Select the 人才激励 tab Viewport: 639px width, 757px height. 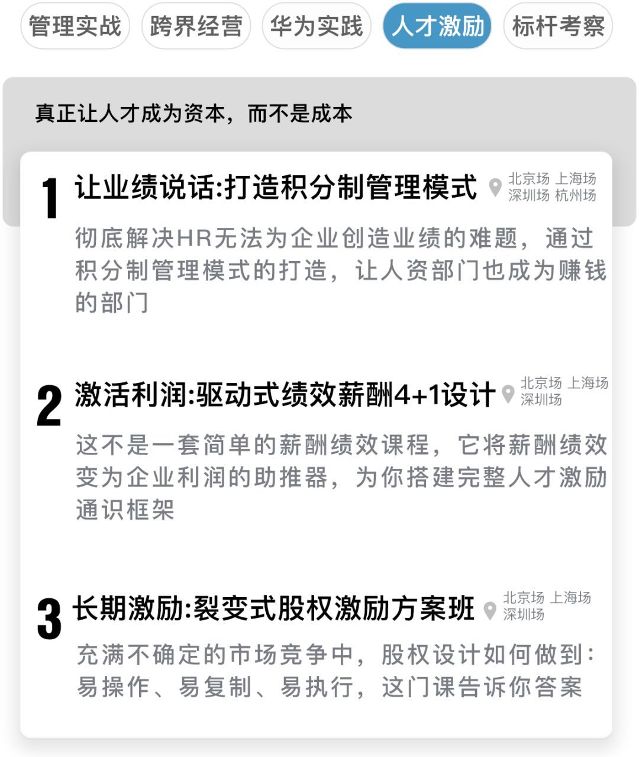coord(437,26)
